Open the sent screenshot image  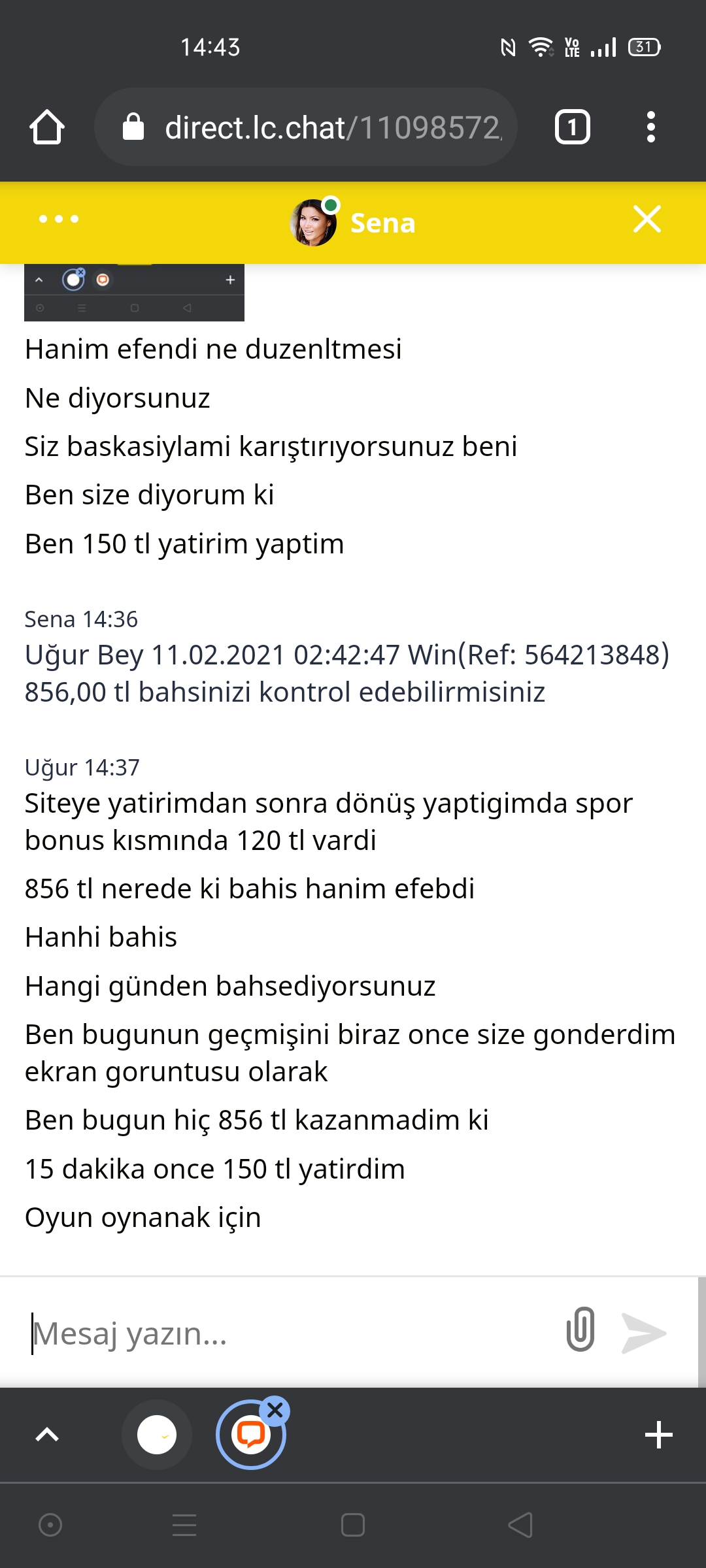pyautogui.click(x=134, y=292)
